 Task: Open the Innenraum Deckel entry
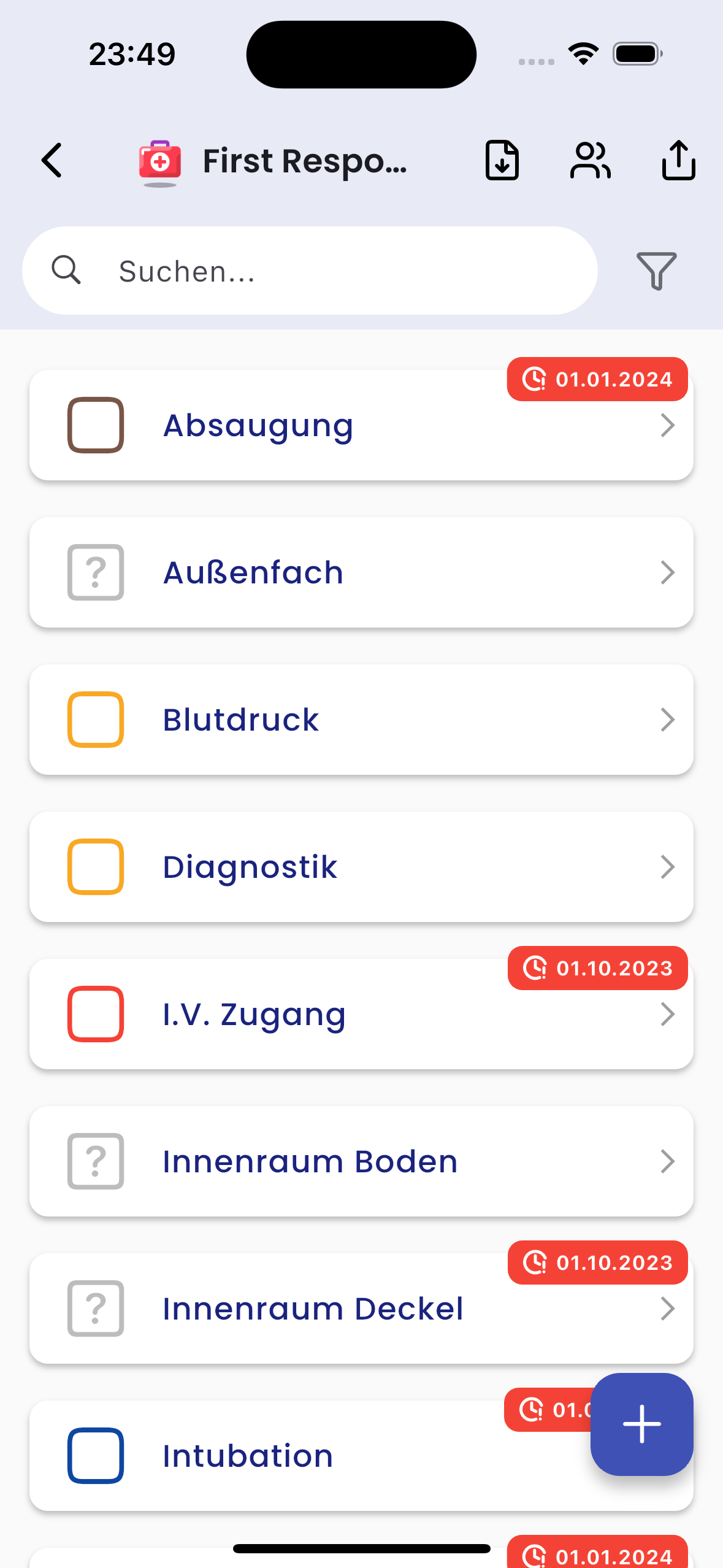(x=392, y=1309)
